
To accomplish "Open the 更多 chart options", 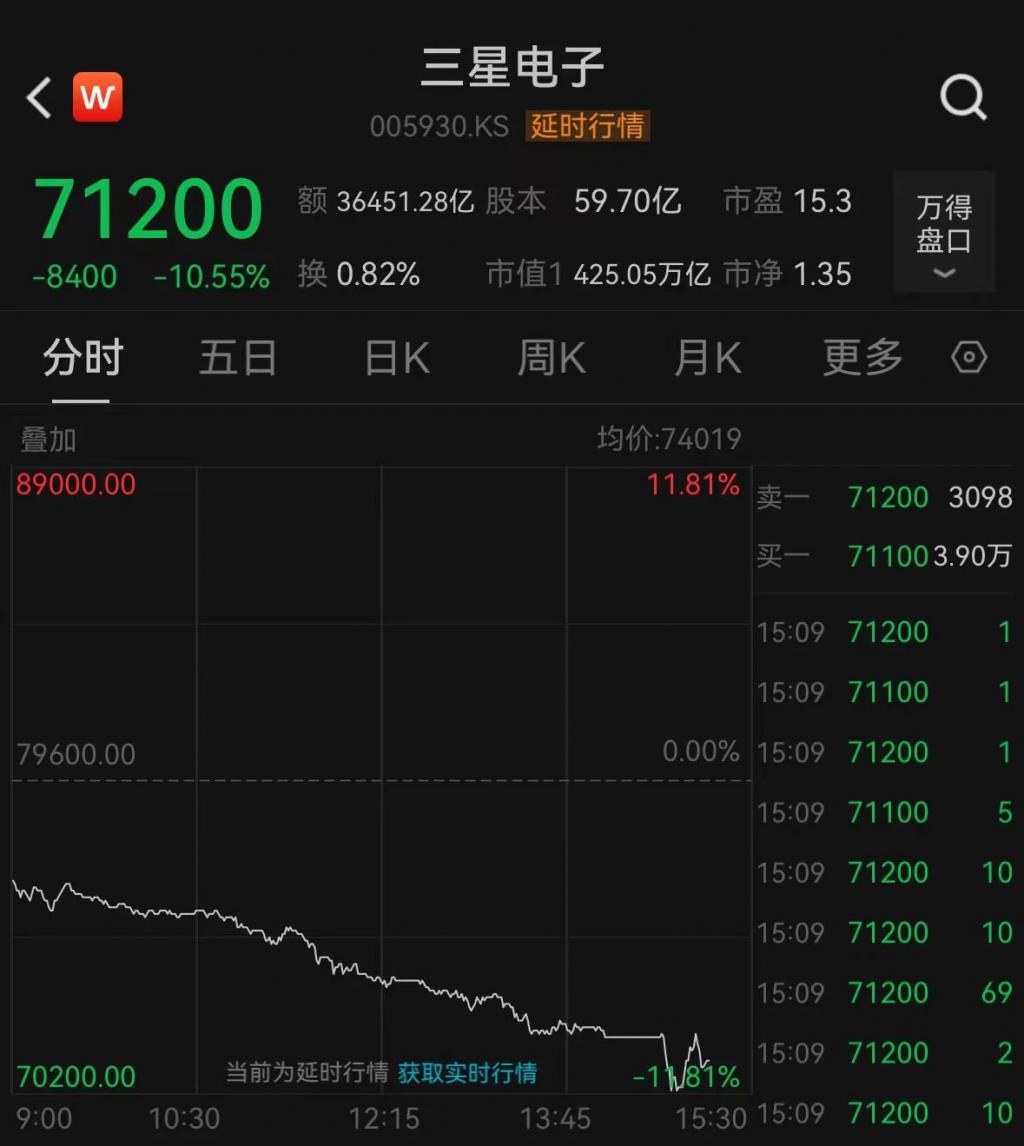I will pyautogui.click(x=862, y=358).
